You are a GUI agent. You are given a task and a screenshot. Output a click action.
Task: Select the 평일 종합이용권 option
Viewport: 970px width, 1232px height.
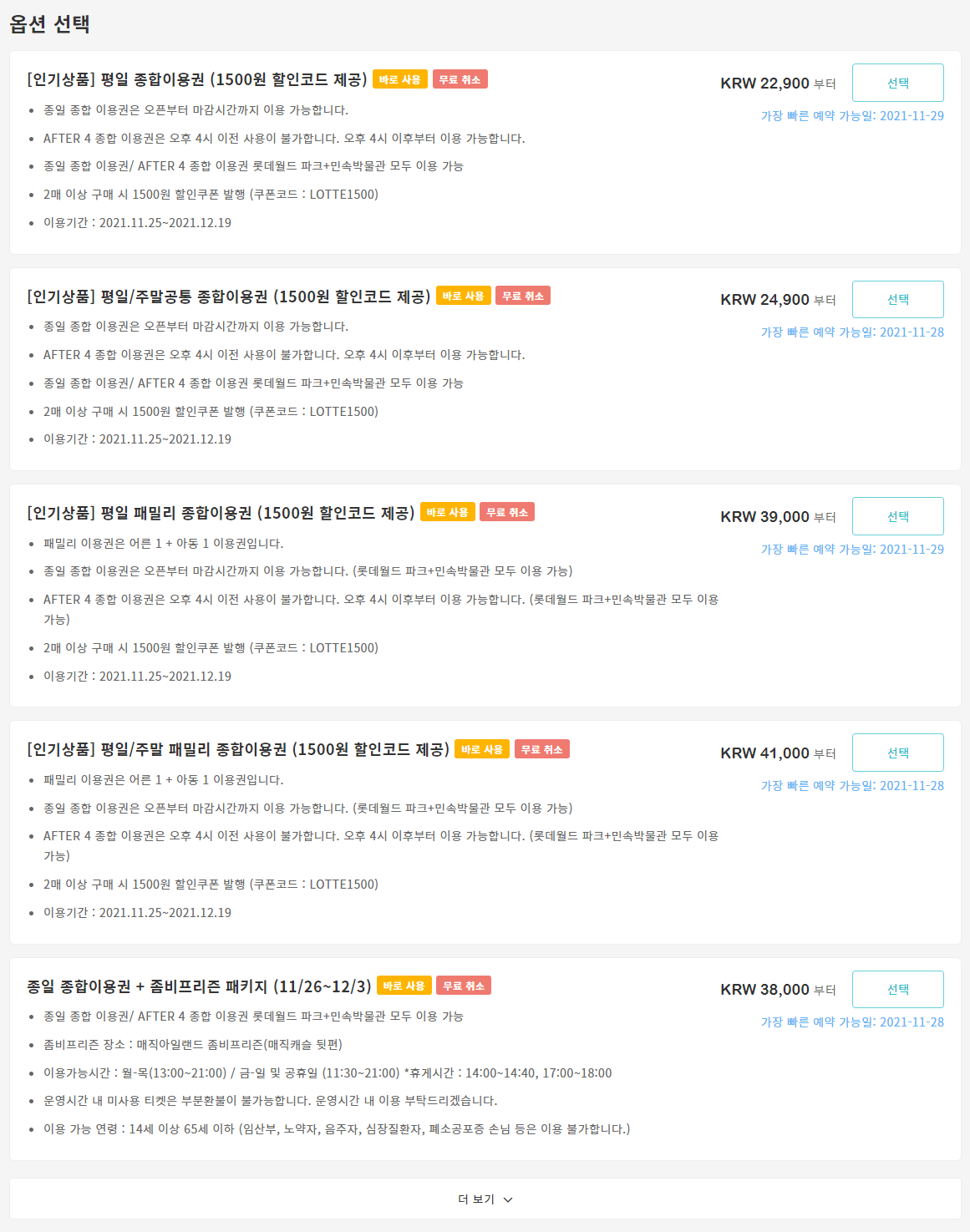pyautogui.click(x=897, y=82)
